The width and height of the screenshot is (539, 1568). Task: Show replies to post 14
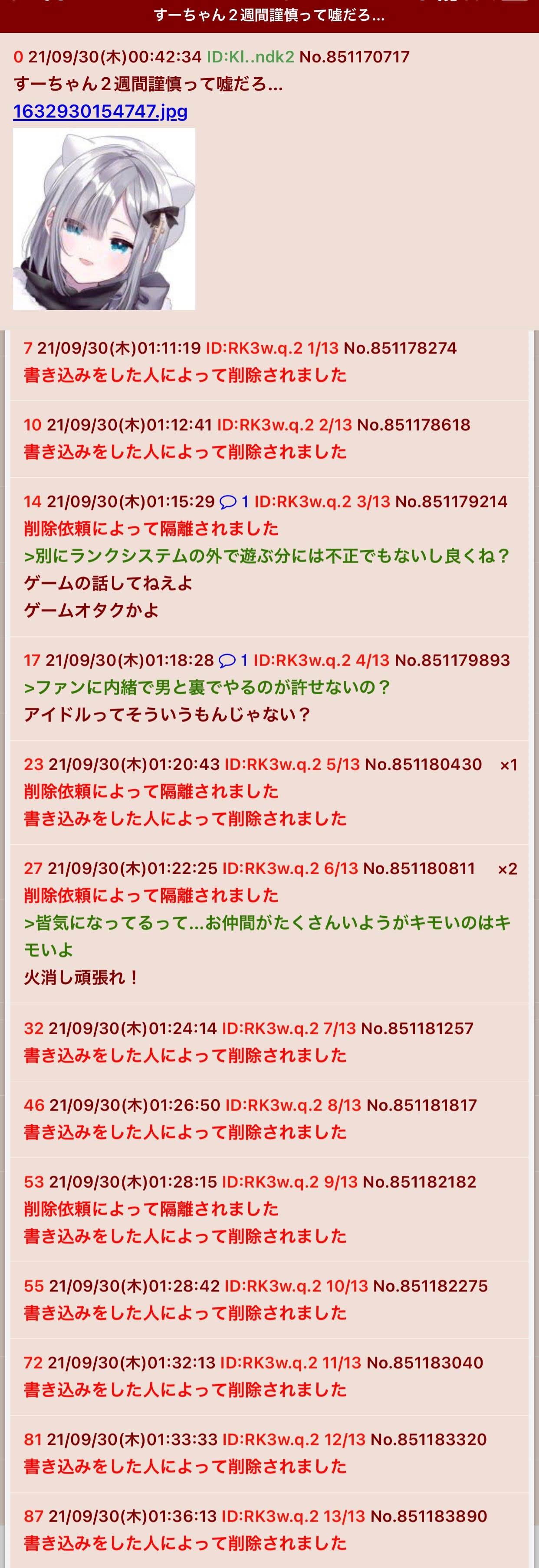(234, 502)
